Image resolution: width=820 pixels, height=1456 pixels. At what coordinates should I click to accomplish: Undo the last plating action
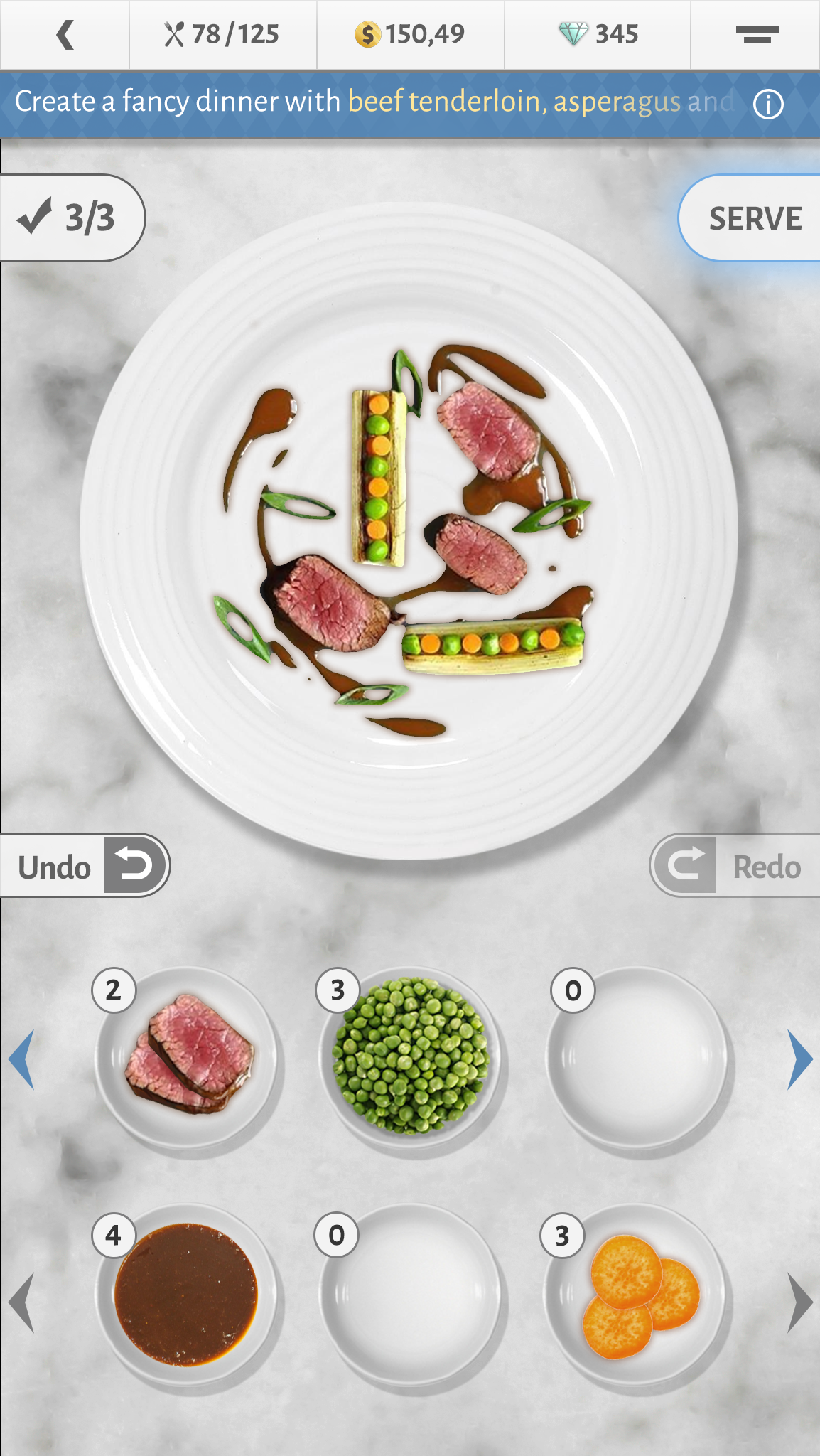tap(85, 866)
